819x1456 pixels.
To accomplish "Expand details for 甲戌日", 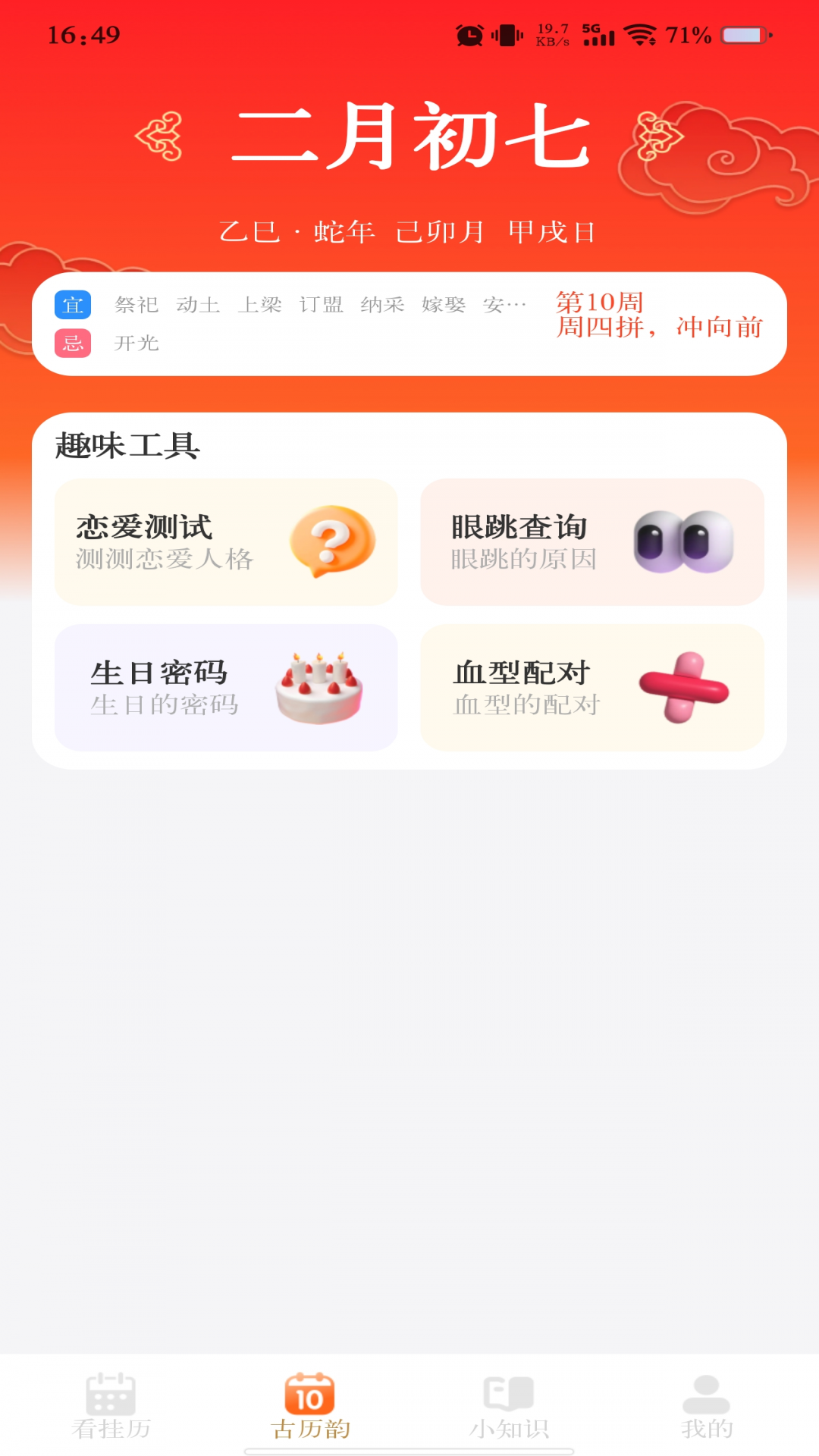I will (x=551, y=232).
